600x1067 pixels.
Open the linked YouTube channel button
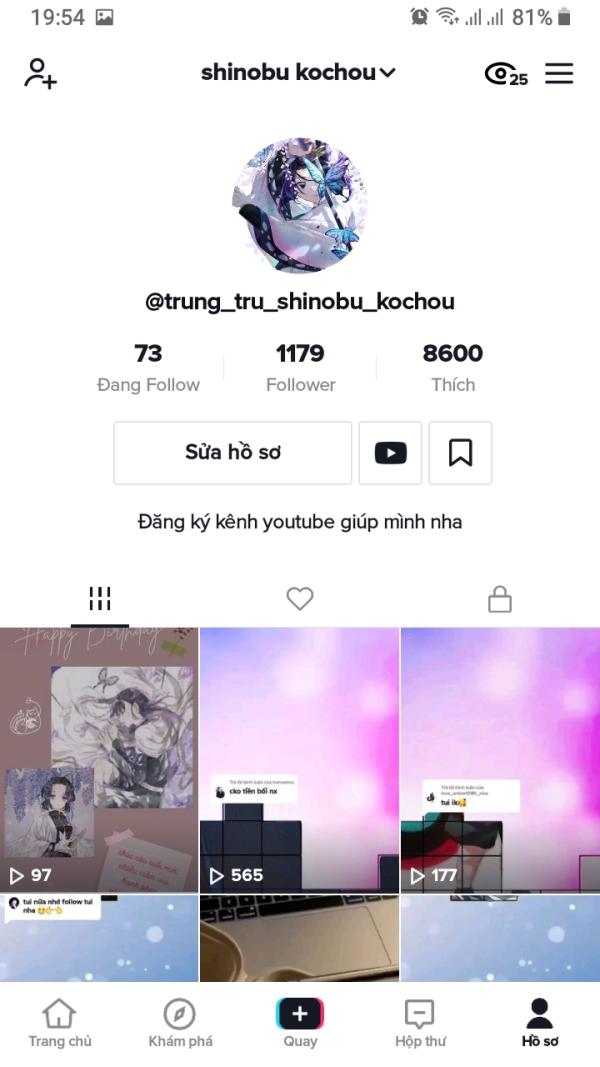tap(390, 453)
